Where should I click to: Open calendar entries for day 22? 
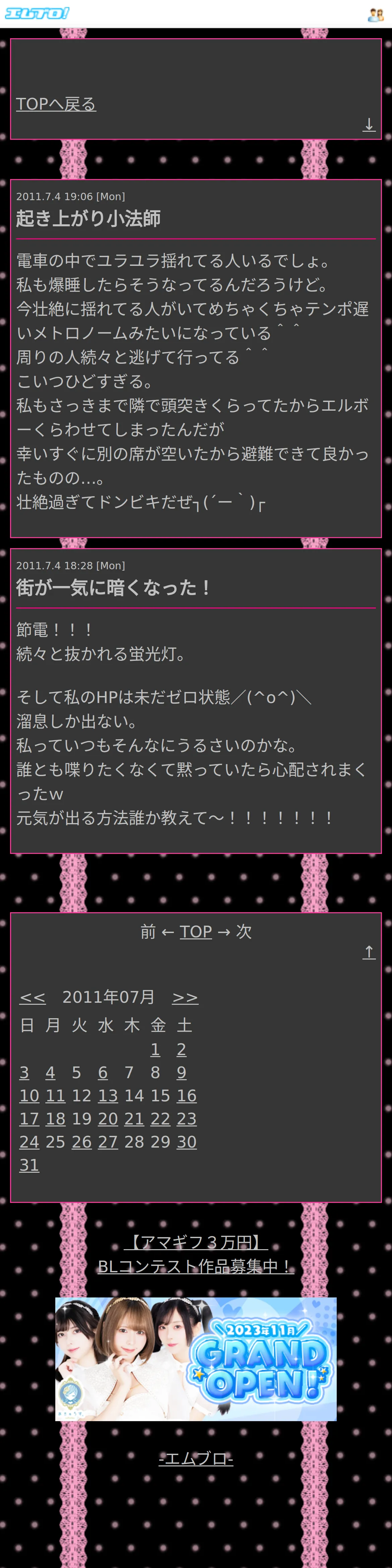(161, 1119)
